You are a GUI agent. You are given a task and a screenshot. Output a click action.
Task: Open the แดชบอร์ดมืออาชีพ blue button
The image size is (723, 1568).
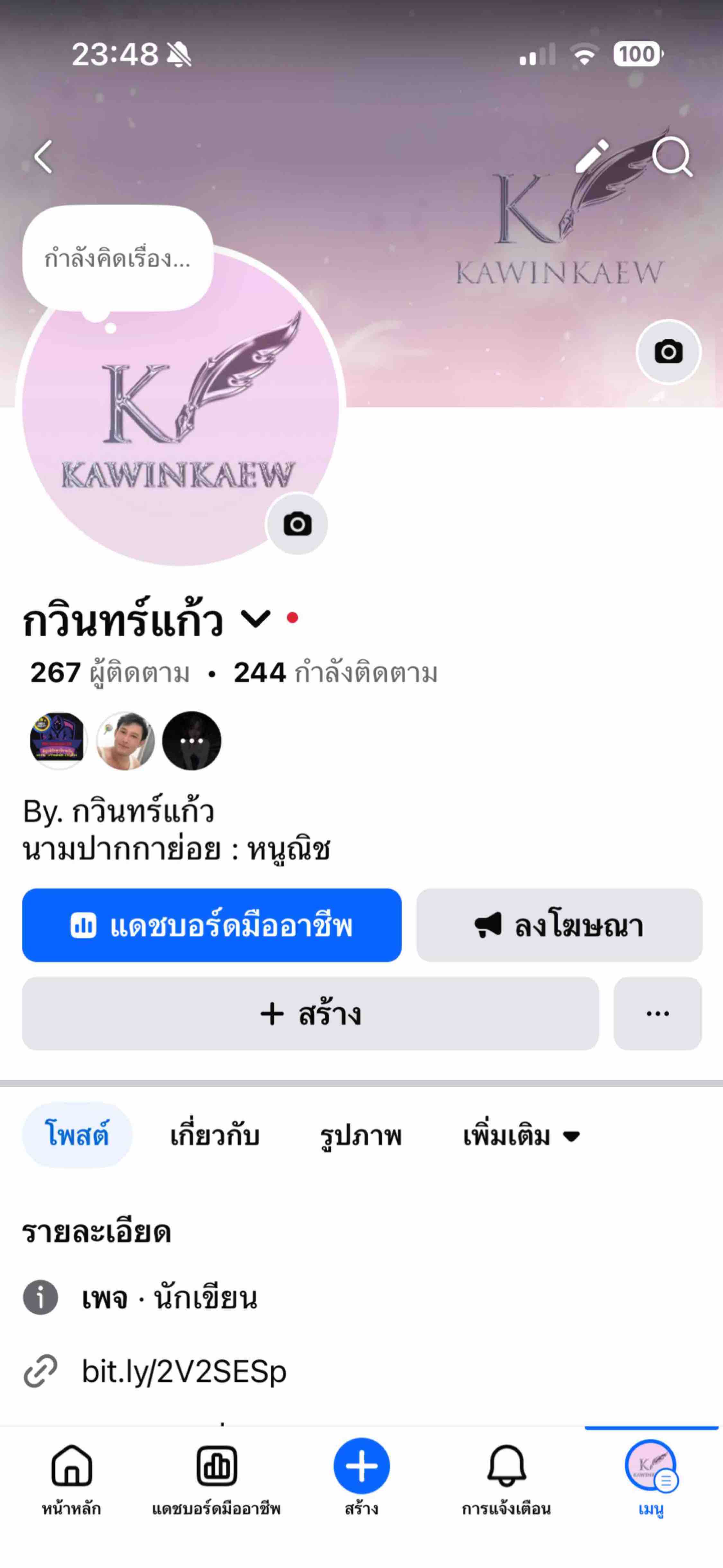click(x=212, y=925)
